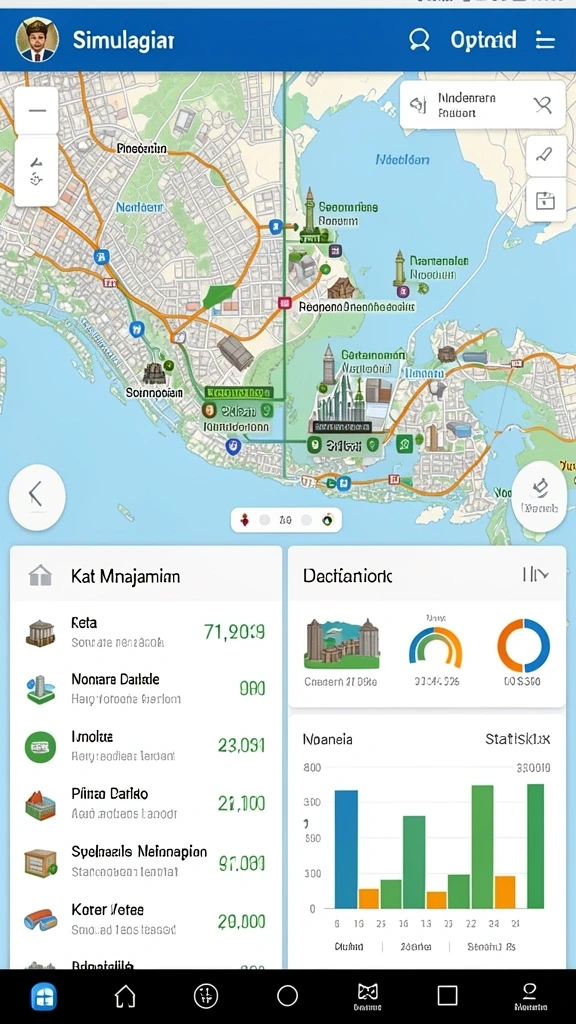
Task: Zoom out with the minus button
Action: 37,110
